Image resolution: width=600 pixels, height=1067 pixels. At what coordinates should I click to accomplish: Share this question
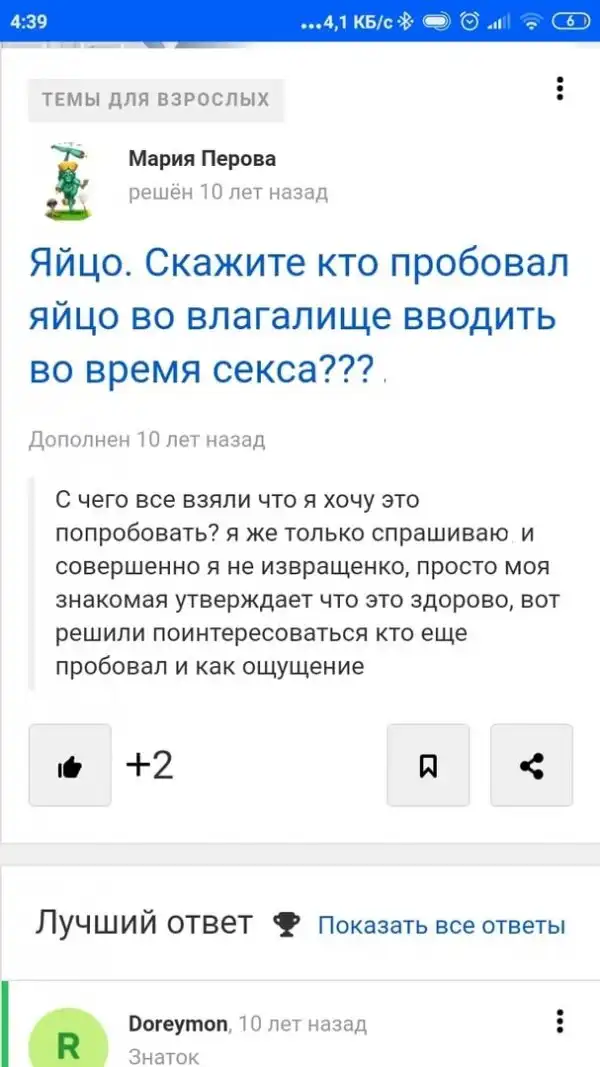click(532, 766)
